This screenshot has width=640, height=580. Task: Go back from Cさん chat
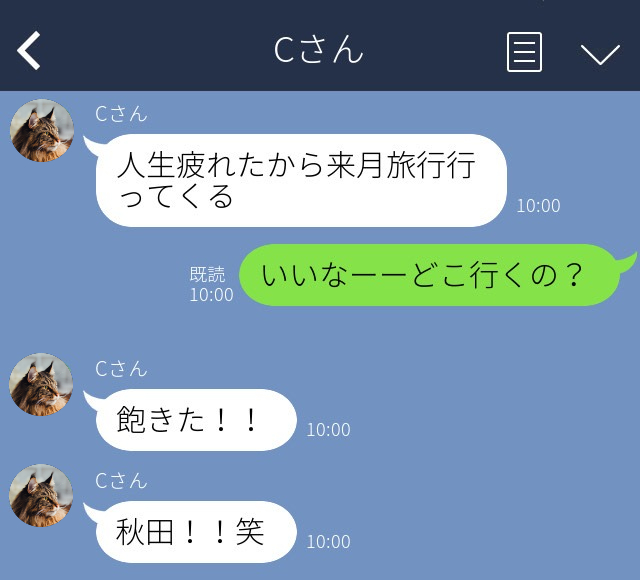30,51
